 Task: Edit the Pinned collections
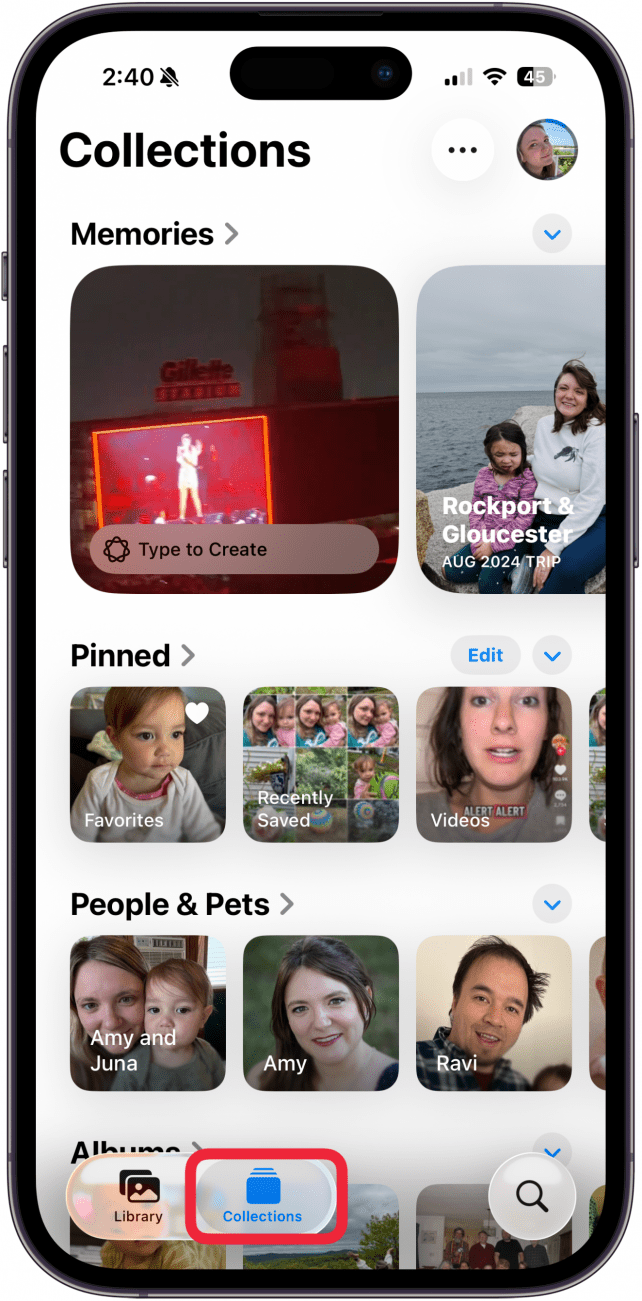tap(485, 656)
